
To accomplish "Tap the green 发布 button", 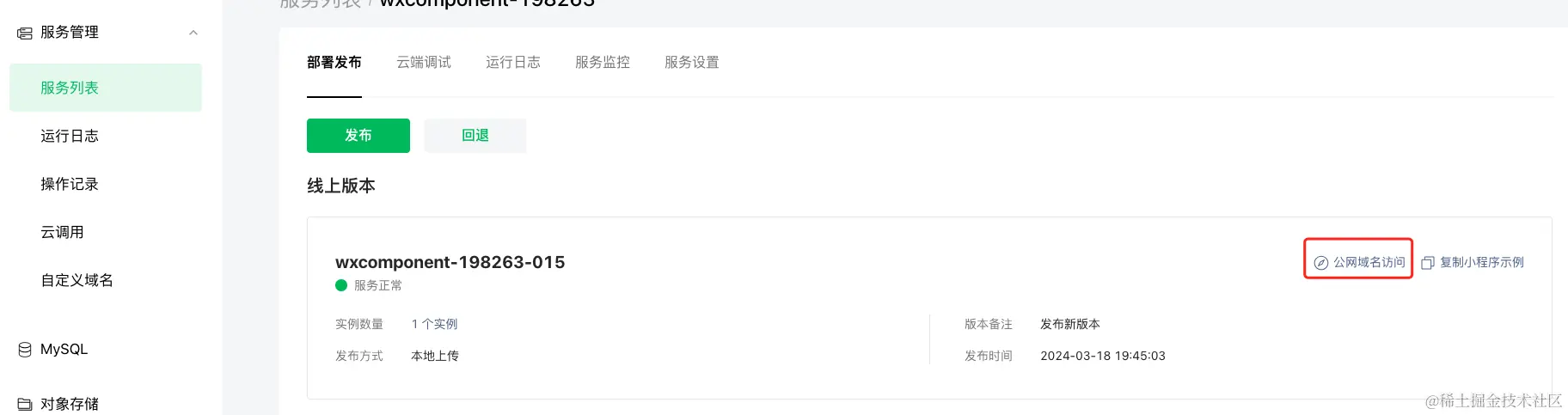I will point(358,136).
